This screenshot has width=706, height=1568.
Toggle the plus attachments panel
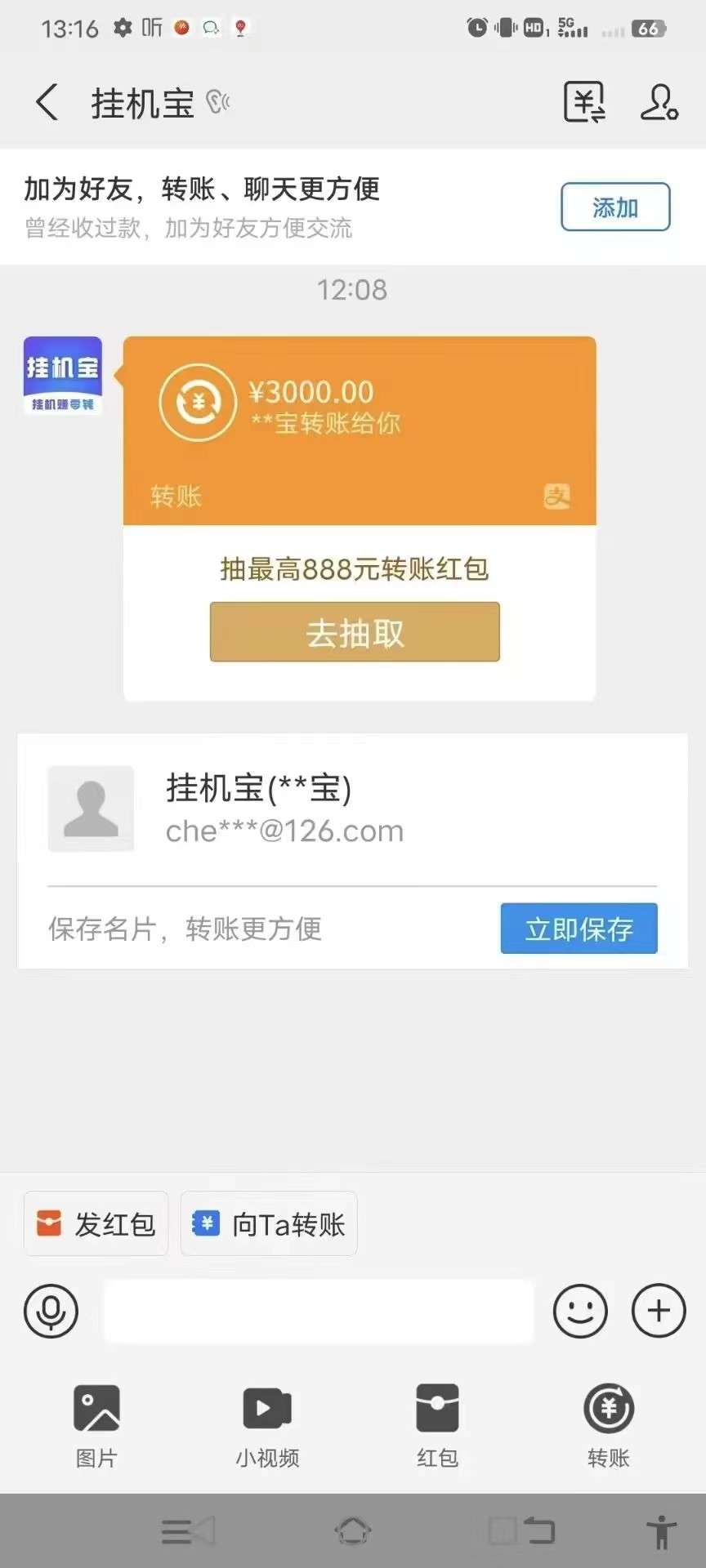(659, 1311)
